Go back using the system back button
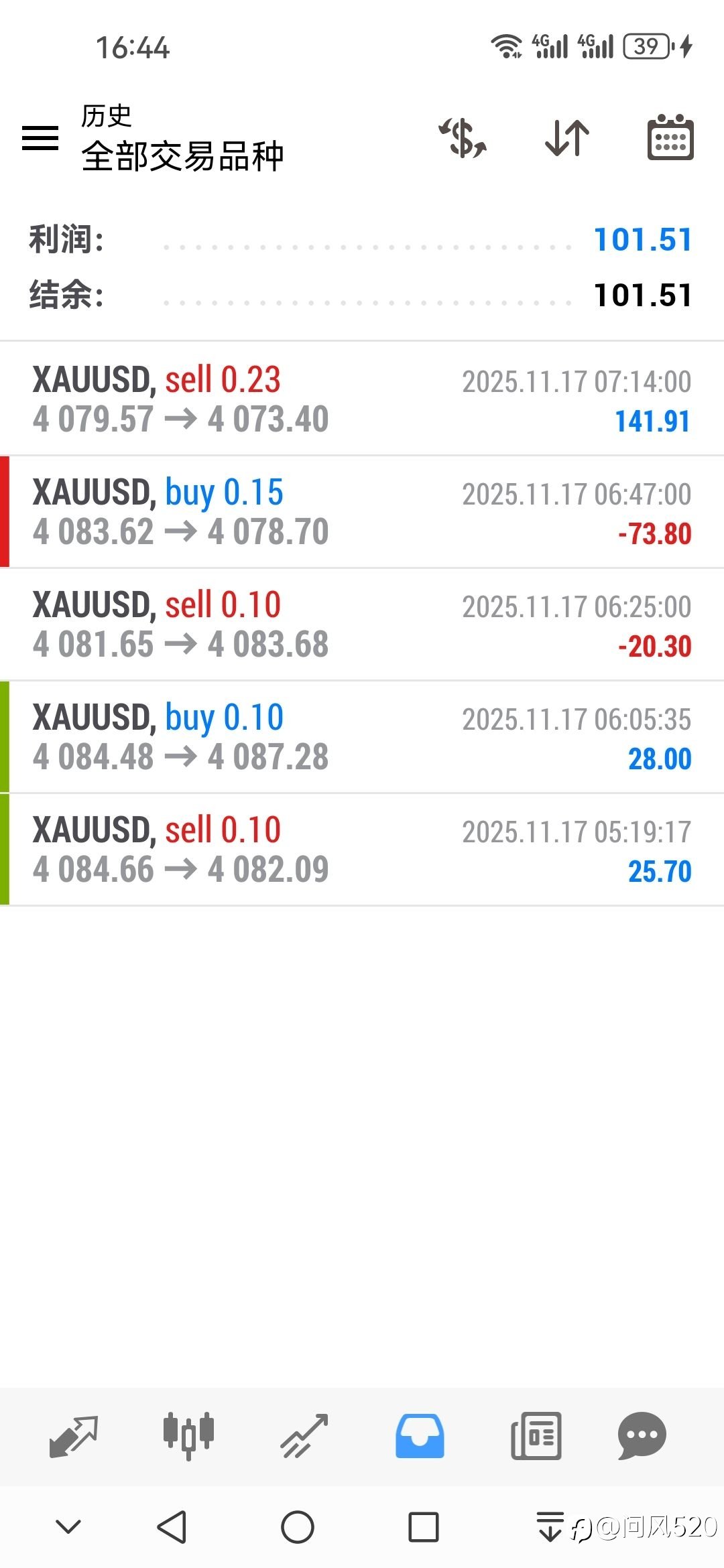Screen dimensions: 724x1568 tap(172, 1527)
